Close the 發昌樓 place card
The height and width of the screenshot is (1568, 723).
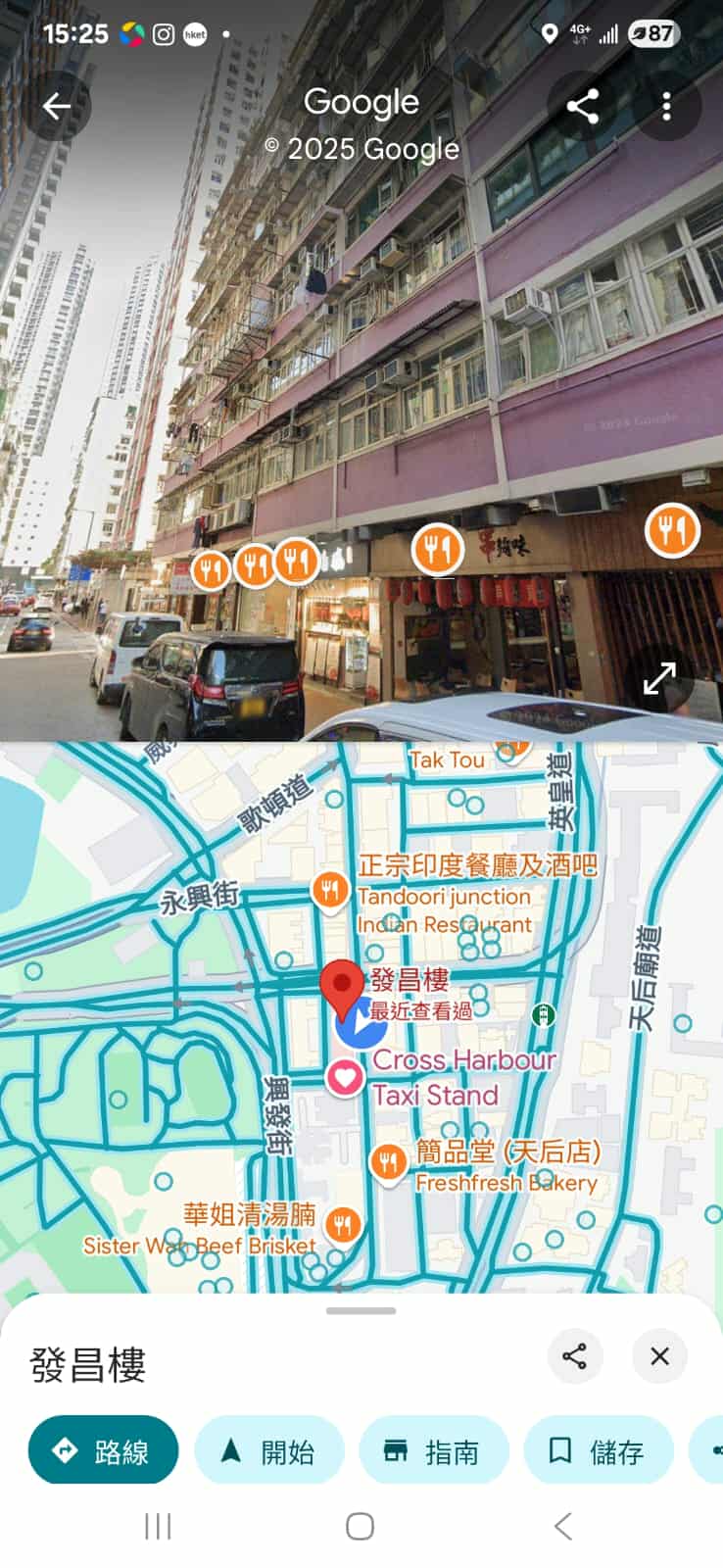659,1356
